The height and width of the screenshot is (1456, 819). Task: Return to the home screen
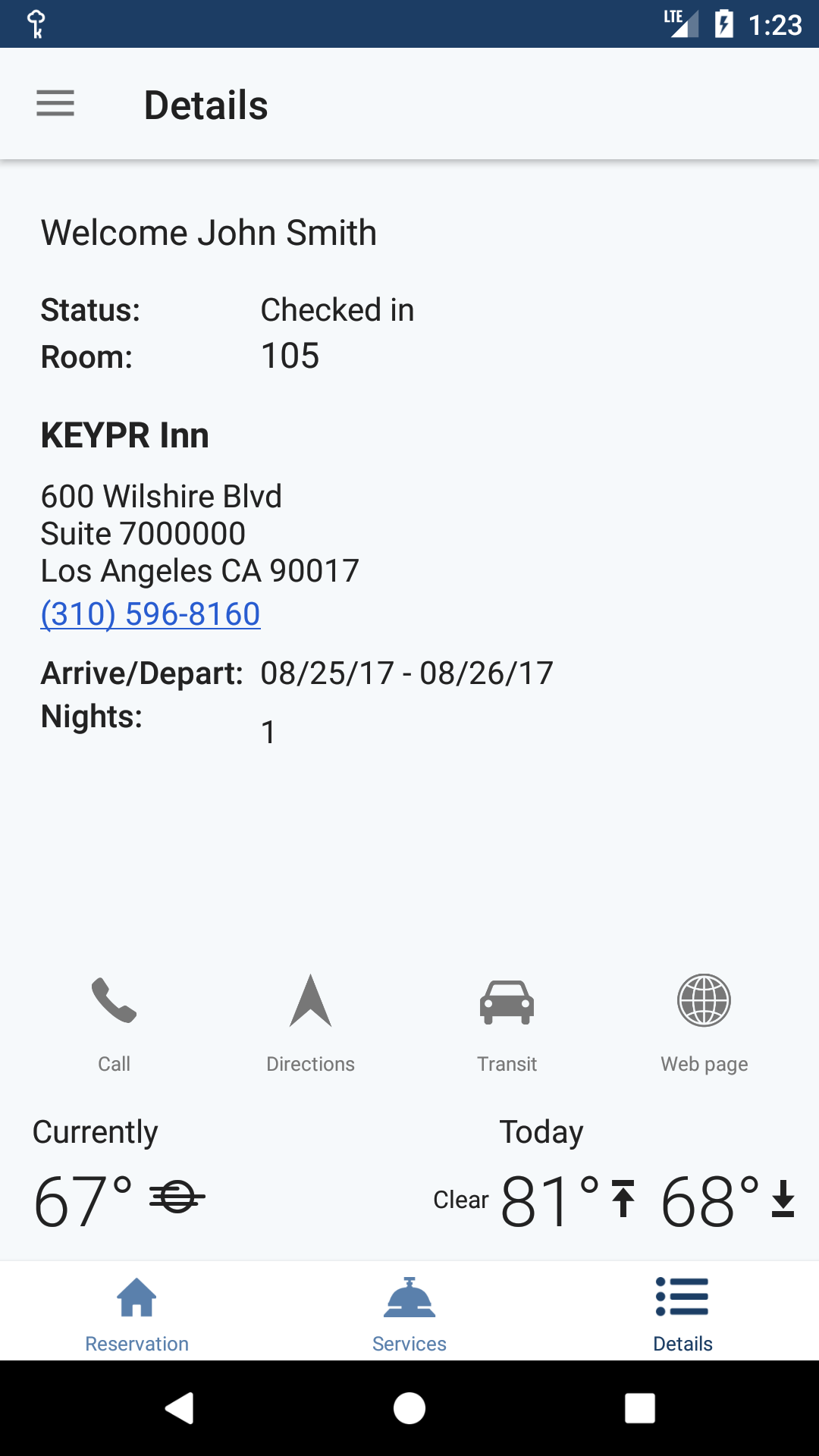409,1408
